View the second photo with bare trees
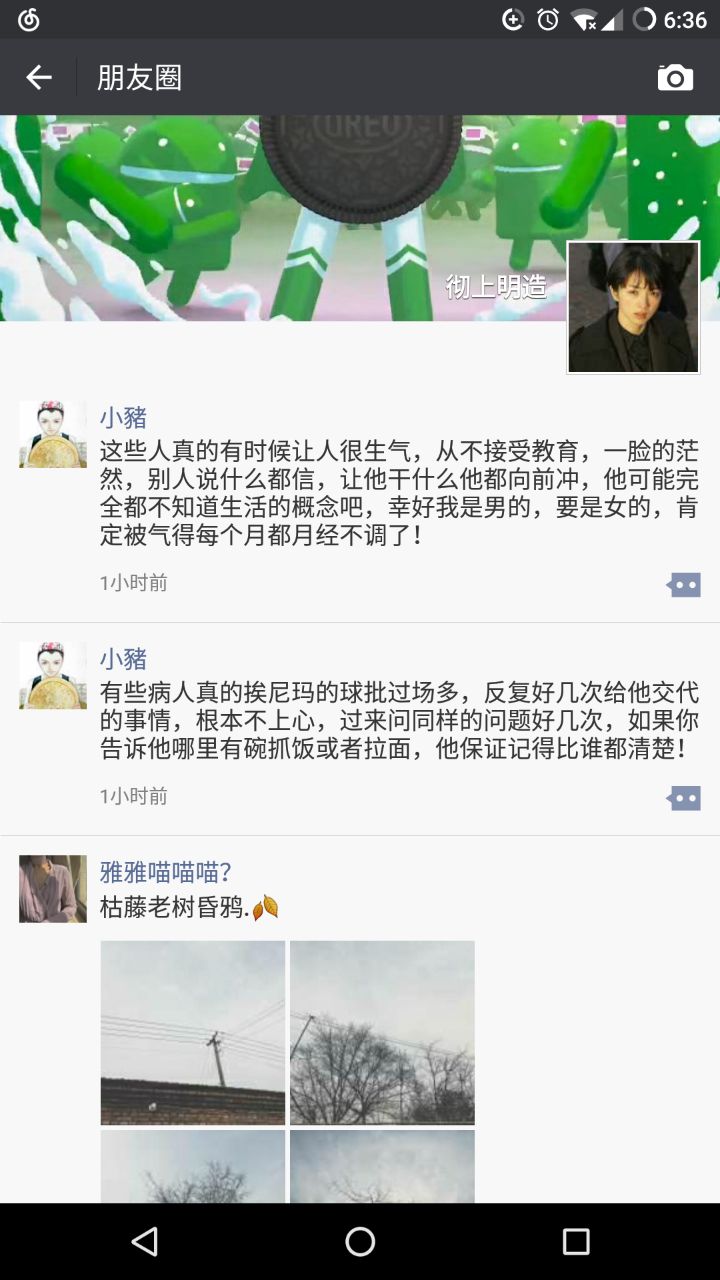This screenshot has width=720, height=1280. coord(382,1032)
